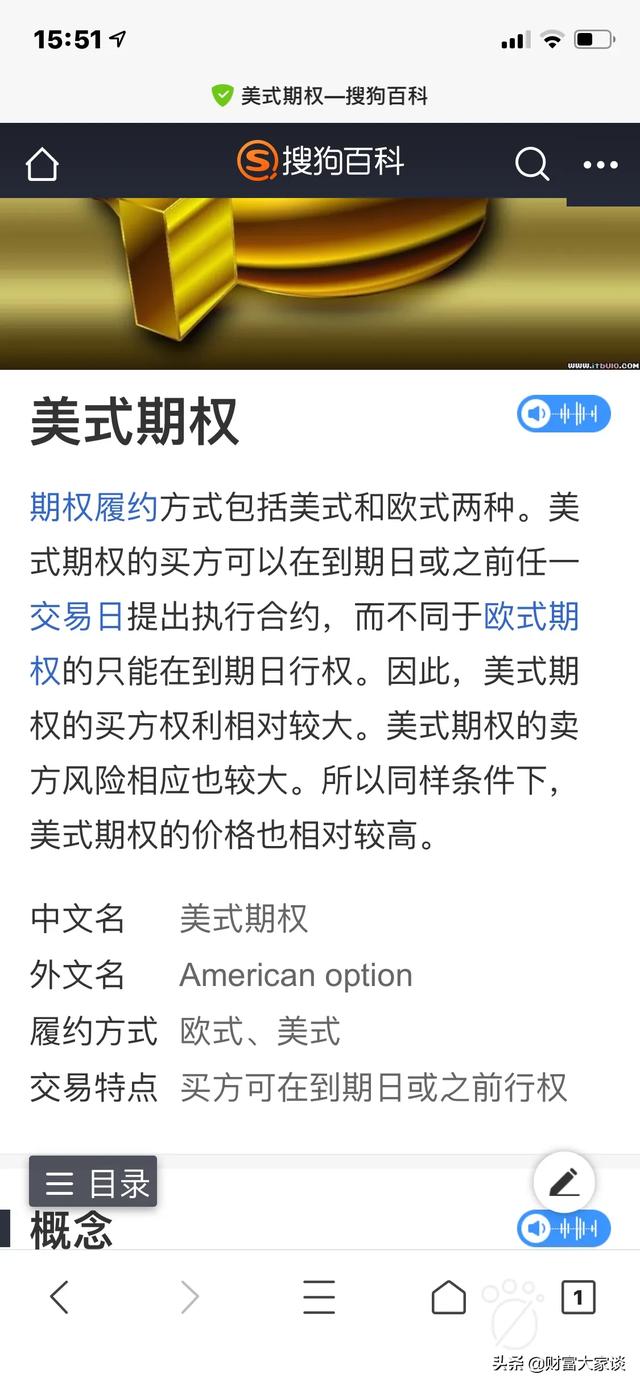
Task: Go to the Sogou Baike home icon
Action: [x=42, y=164]
